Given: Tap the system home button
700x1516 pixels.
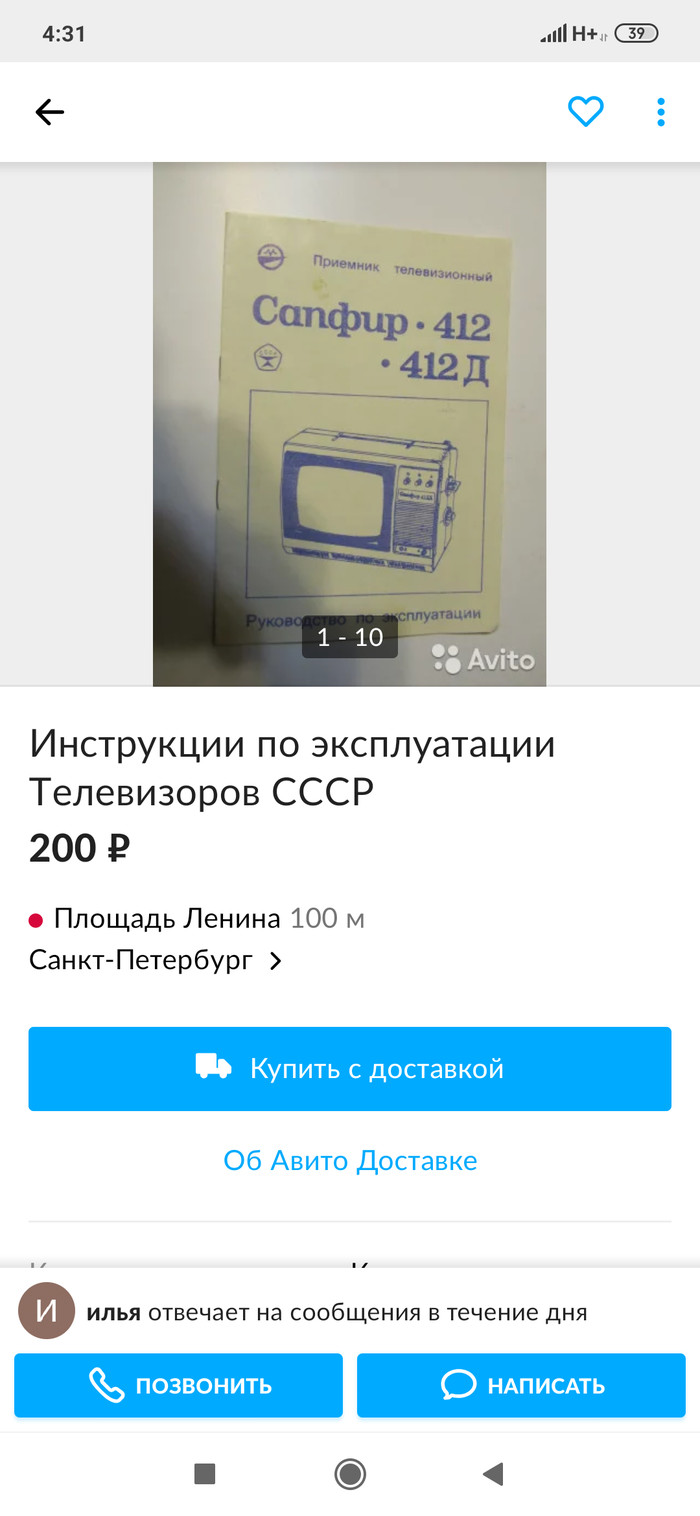Looking at the screenshot, I should (350, 1473).
